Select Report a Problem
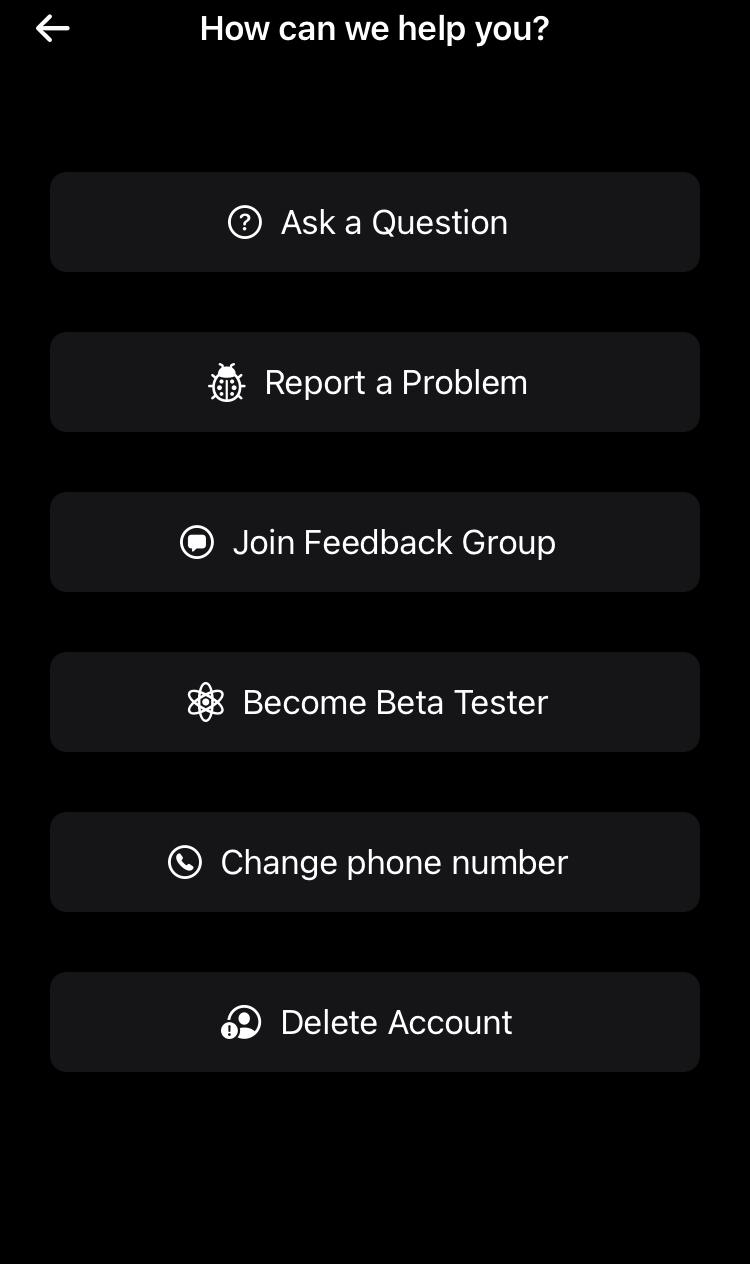The width and height of the screenshot is (750, 1264). click(x=375, y=382)
